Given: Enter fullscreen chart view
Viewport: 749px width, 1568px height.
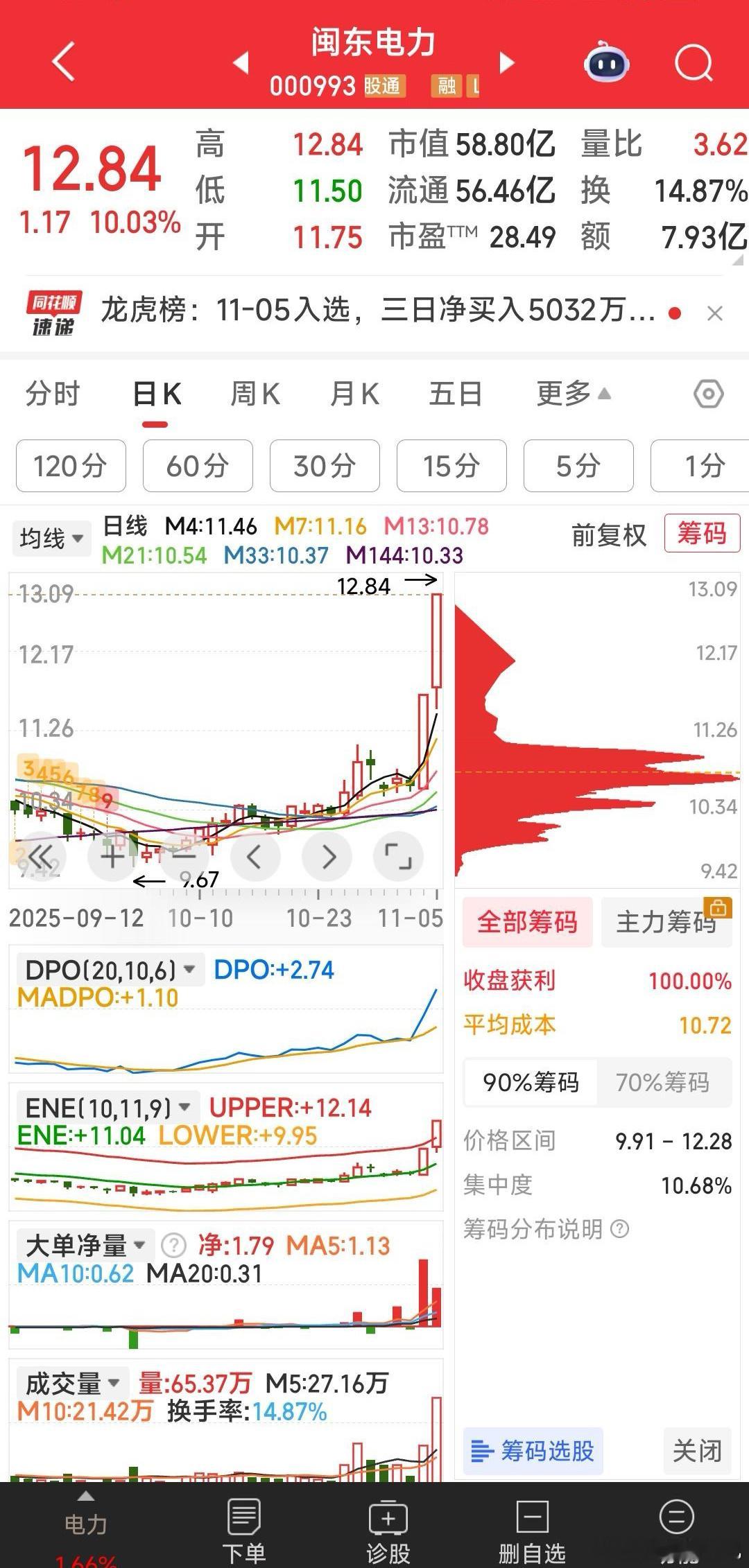Looking at the screenshot, I should (398, 857).
